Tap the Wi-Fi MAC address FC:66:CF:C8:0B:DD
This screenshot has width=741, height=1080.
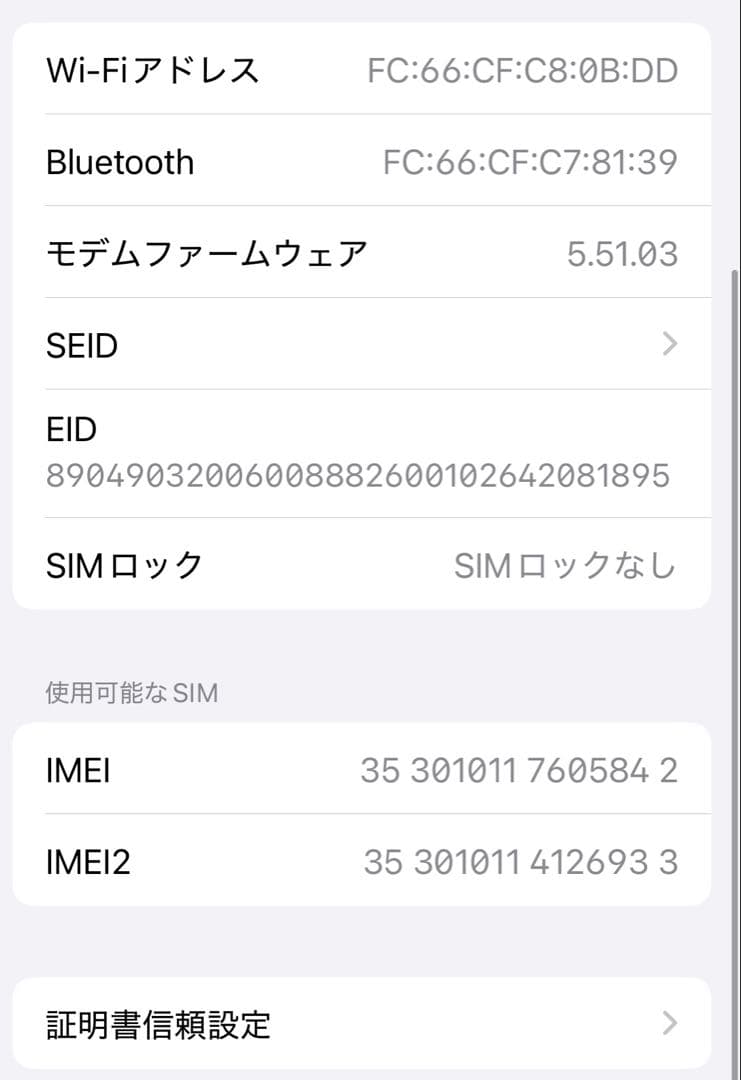(524, 70)
